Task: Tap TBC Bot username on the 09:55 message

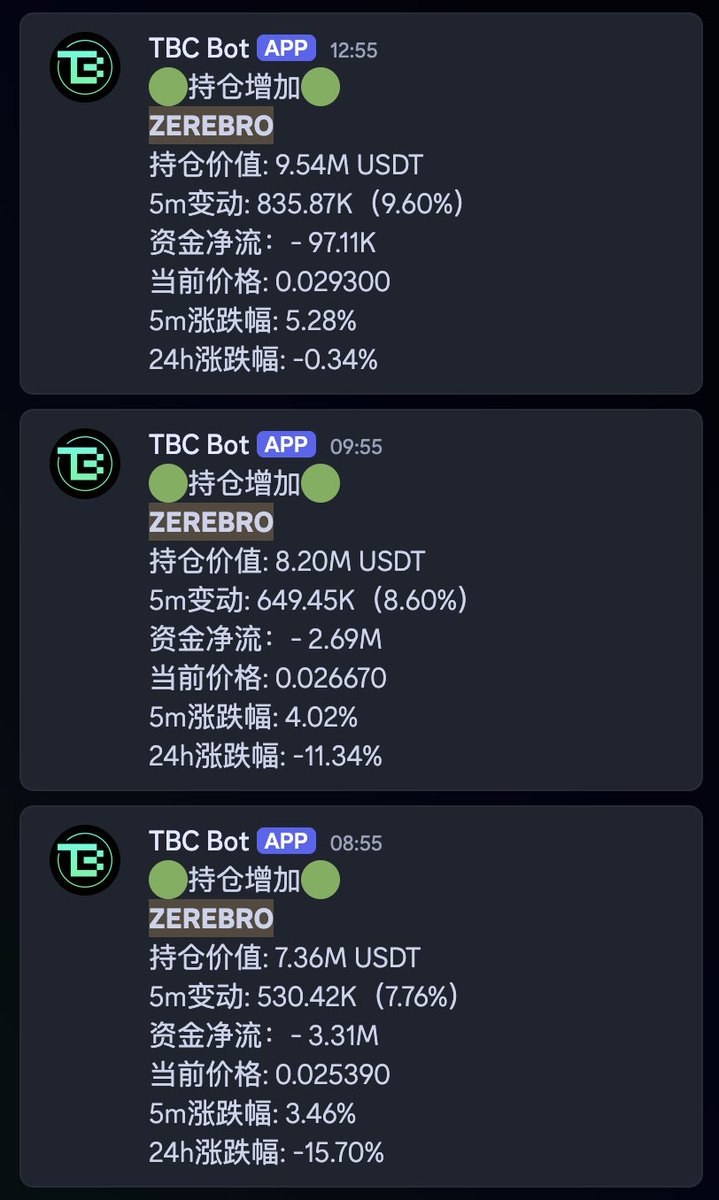Action: click(x=199, y=444)
